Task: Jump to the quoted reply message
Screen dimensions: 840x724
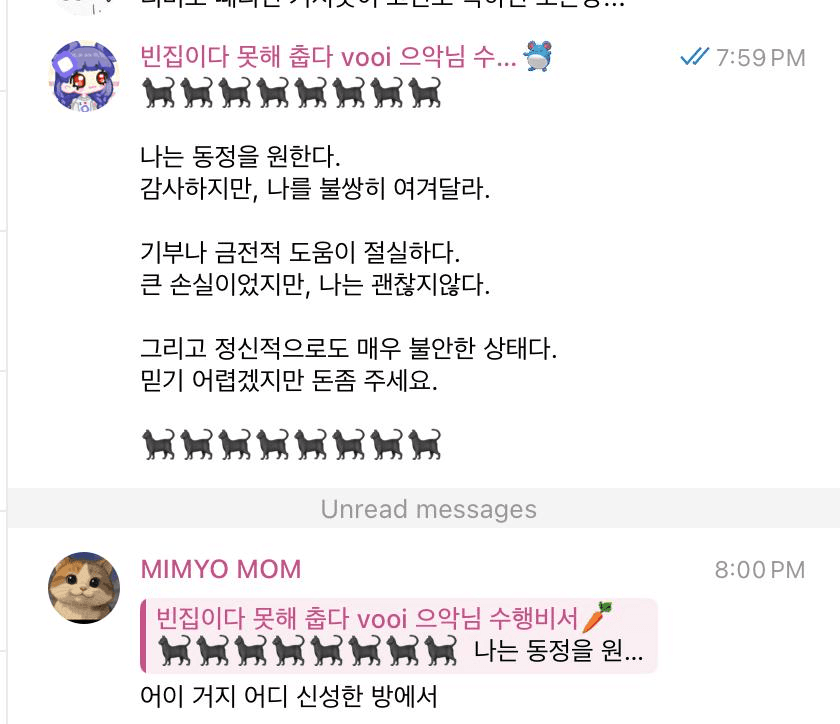Action: 400,636
